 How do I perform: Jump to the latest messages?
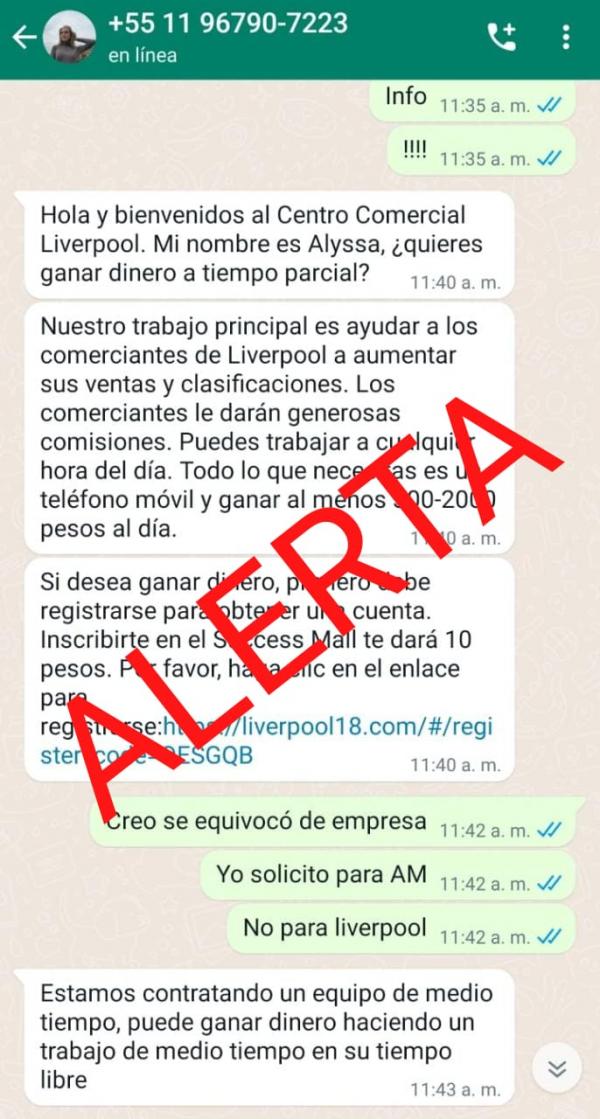pos(557,1069)
